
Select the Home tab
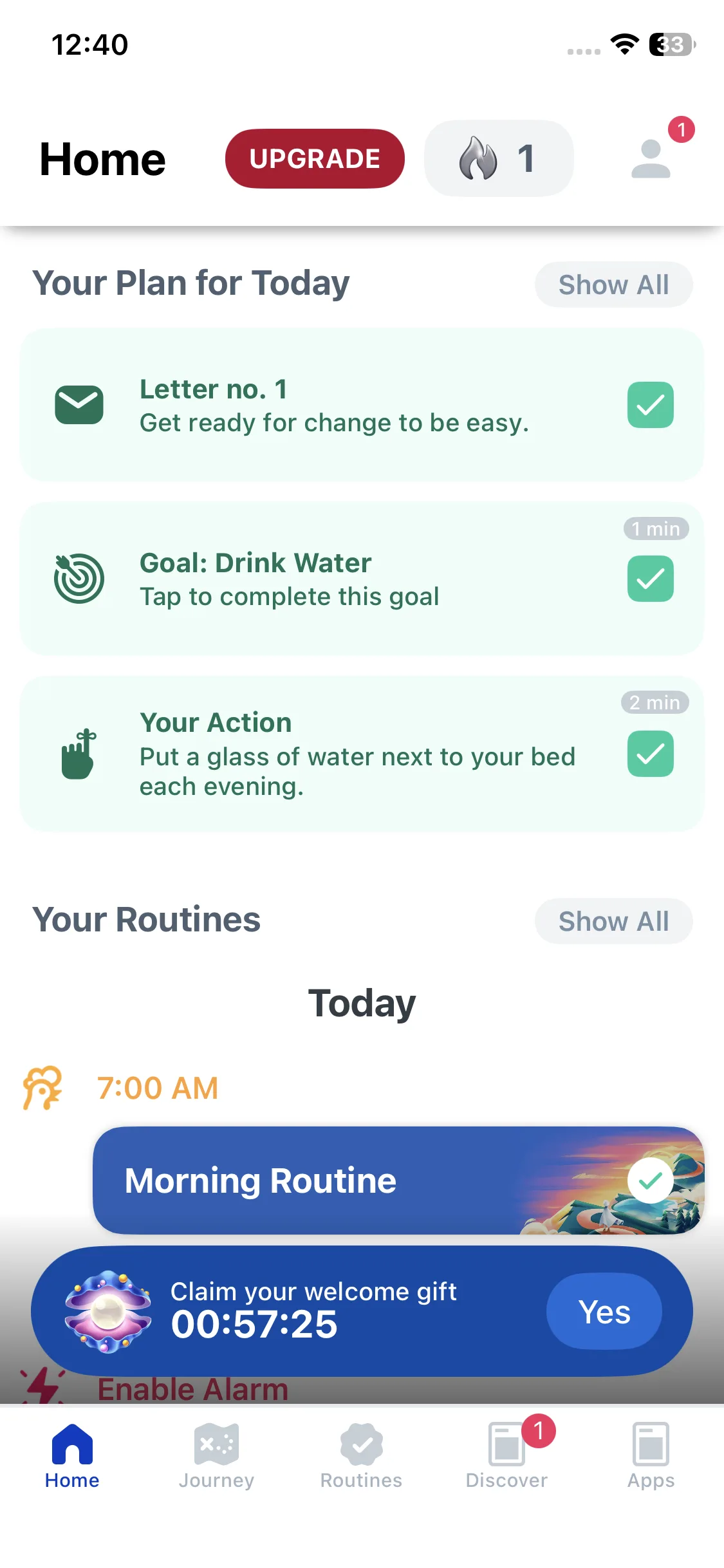coord(72,1456)
